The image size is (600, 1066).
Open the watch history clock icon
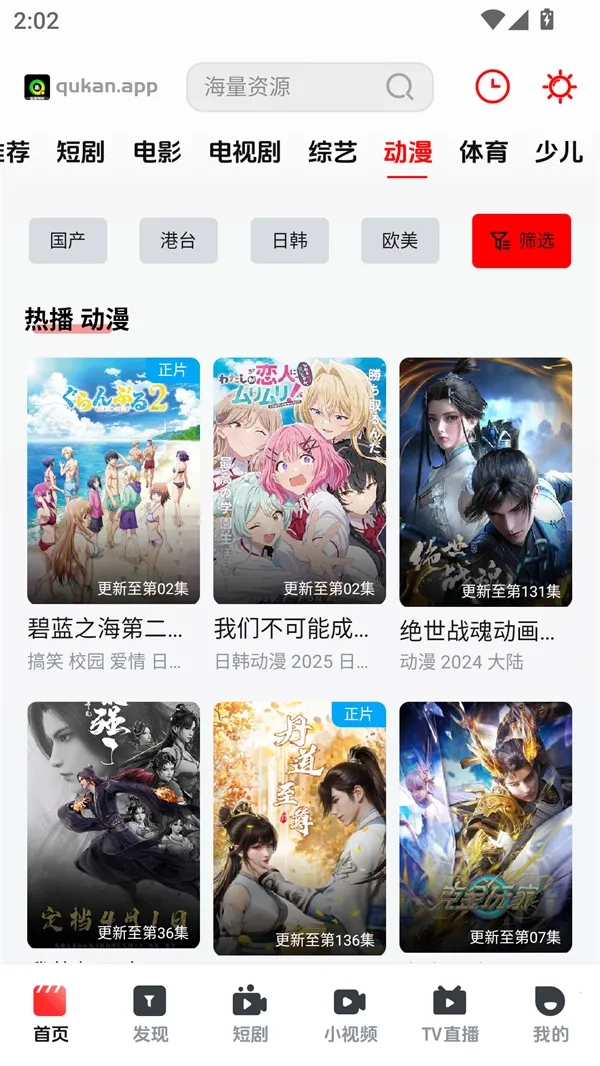(492, 87)
